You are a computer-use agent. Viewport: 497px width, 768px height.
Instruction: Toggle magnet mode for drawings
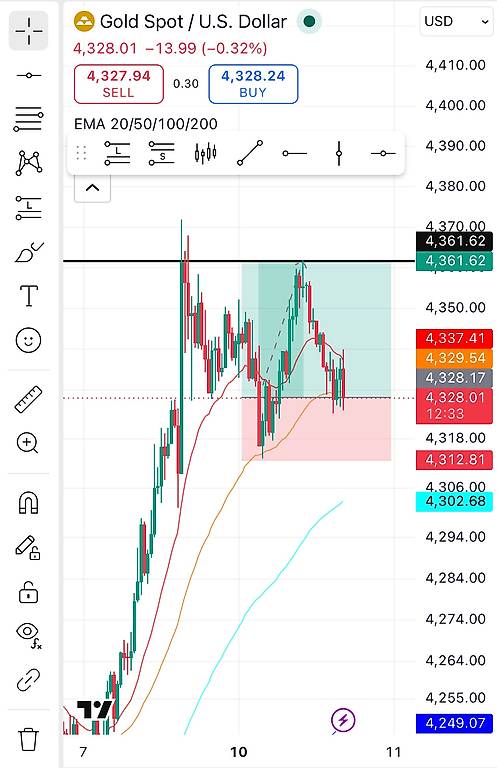point(28,503)
